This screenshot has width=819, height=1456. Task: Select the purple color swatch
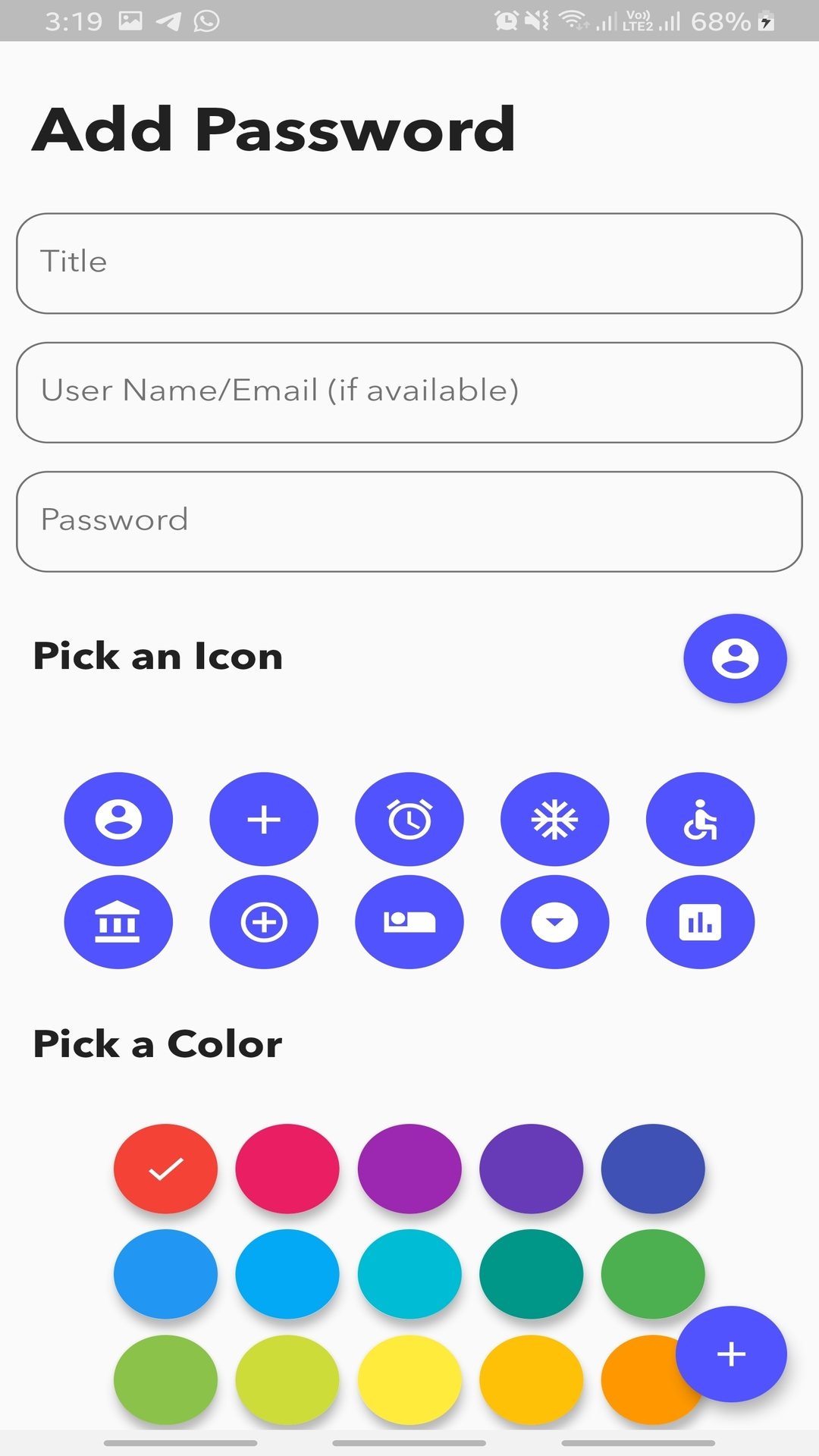tap(409, 1169)
